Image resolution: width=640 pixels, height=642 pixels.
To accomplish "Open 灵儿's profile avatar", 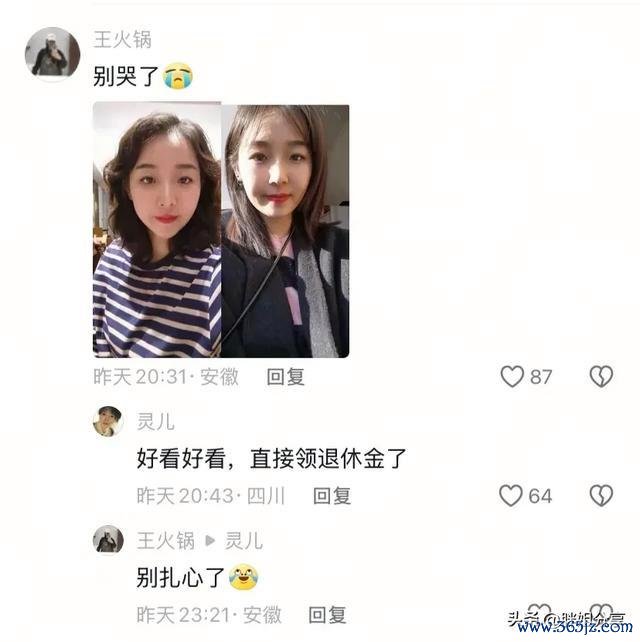I will click(108, 421).
